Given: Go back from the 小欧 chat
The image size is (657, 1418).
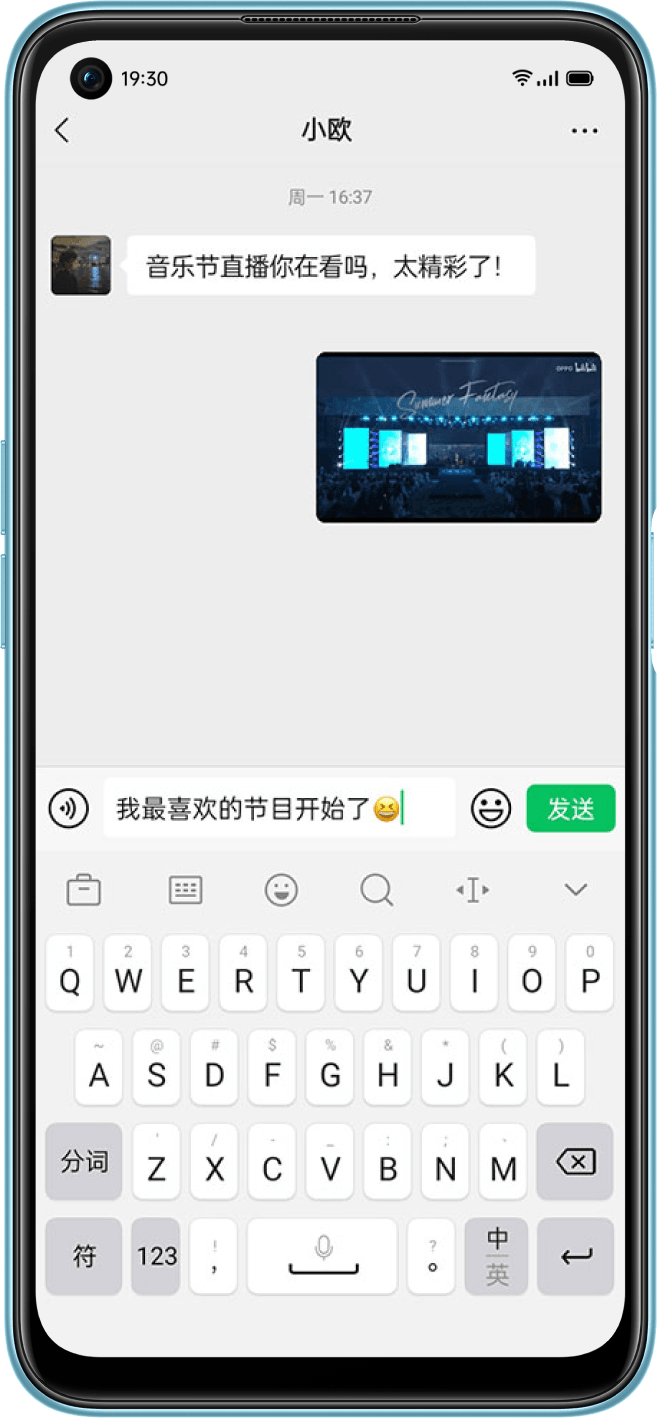Looking at the screenshot, I should pyautogui.click(x=63, y=130).
